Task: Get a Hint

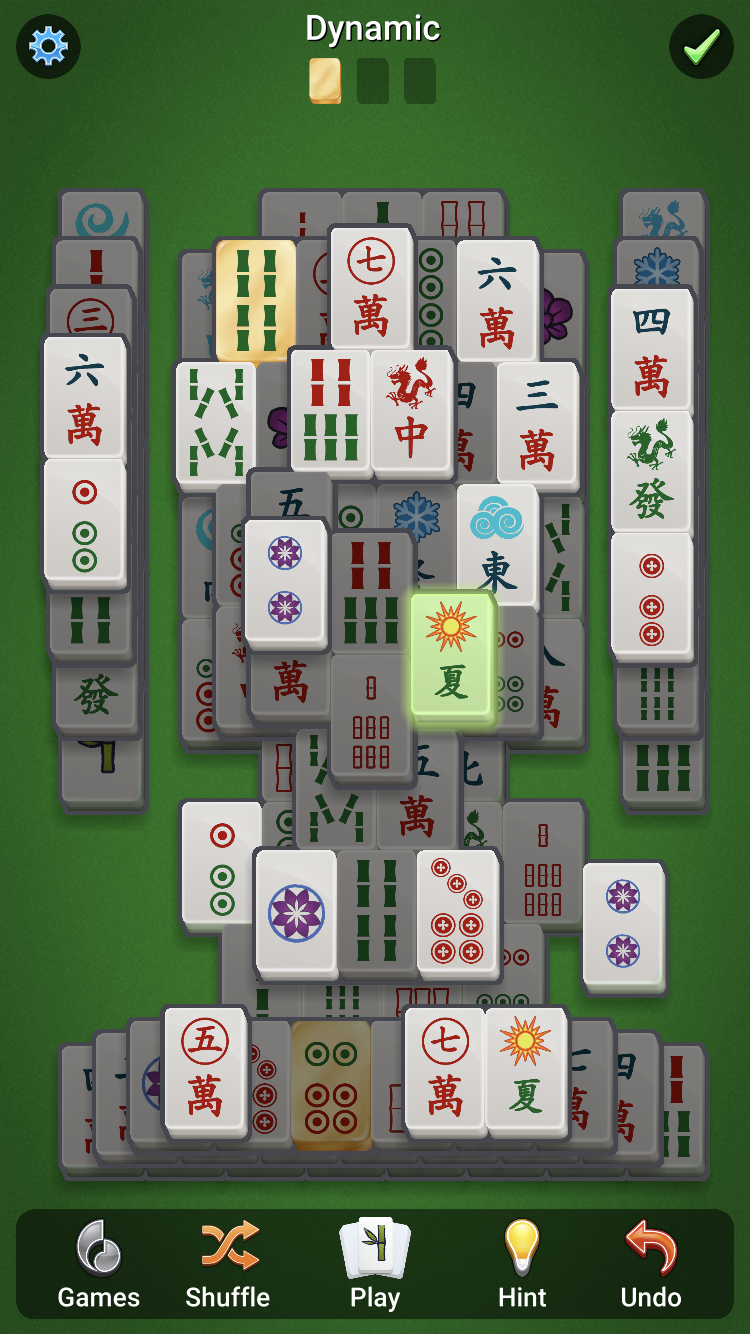Action: (x=522, y=1264)
